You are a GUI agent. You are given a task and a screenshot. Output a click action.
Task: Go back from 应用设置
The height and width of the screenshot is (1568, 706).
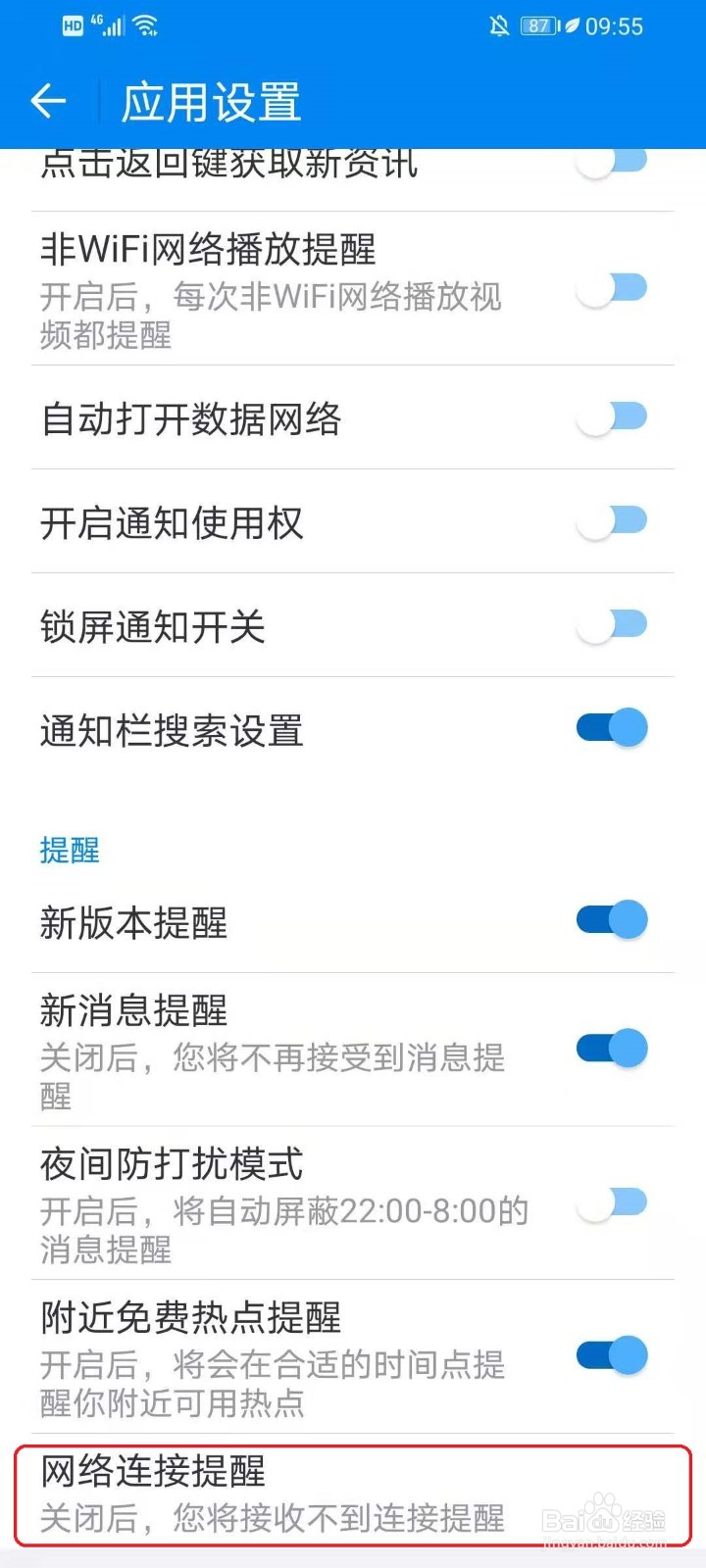click(x=48, y=100)
